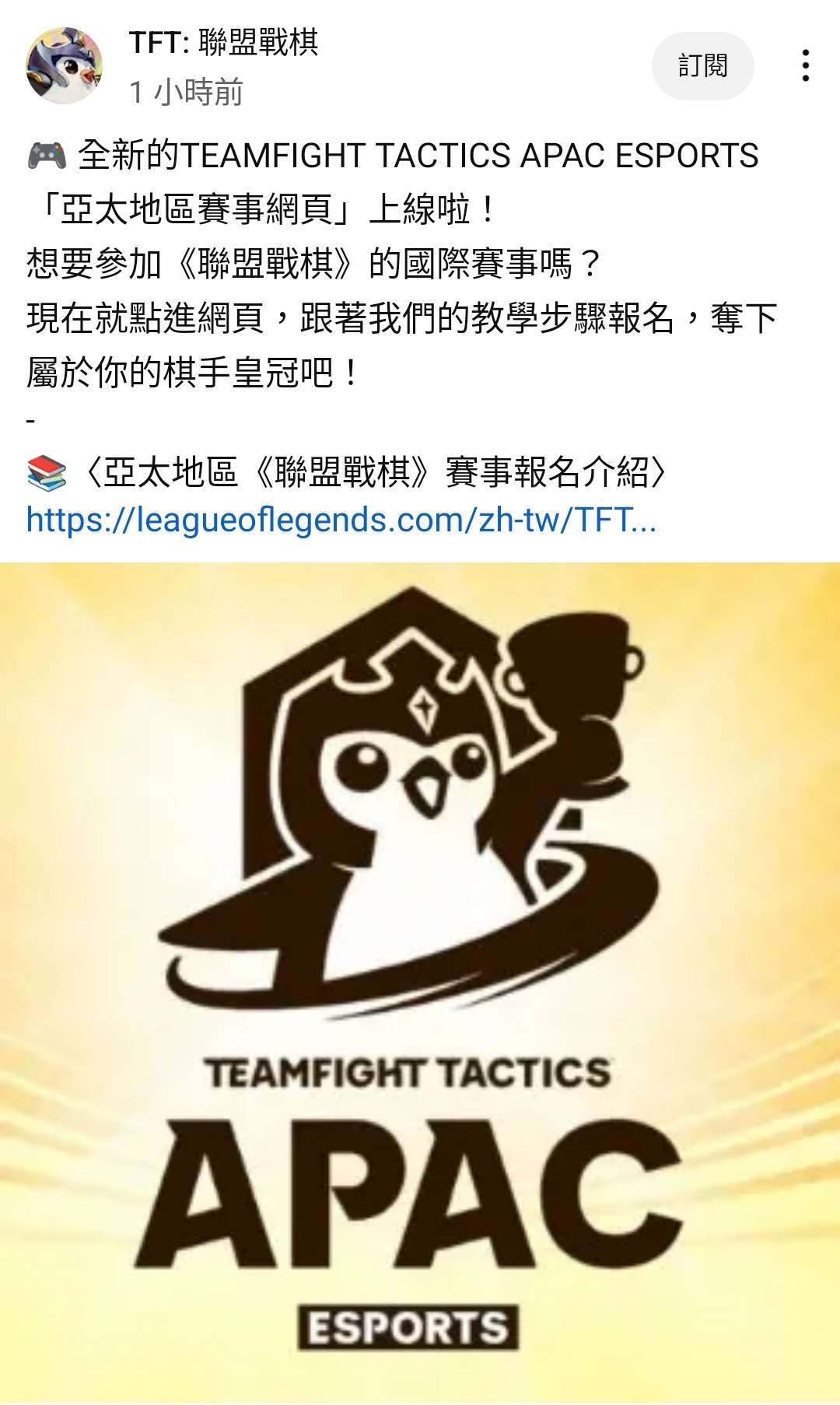
Task: Open the post overflow menu
Action: pyautogui.click(x=806, y=66)
